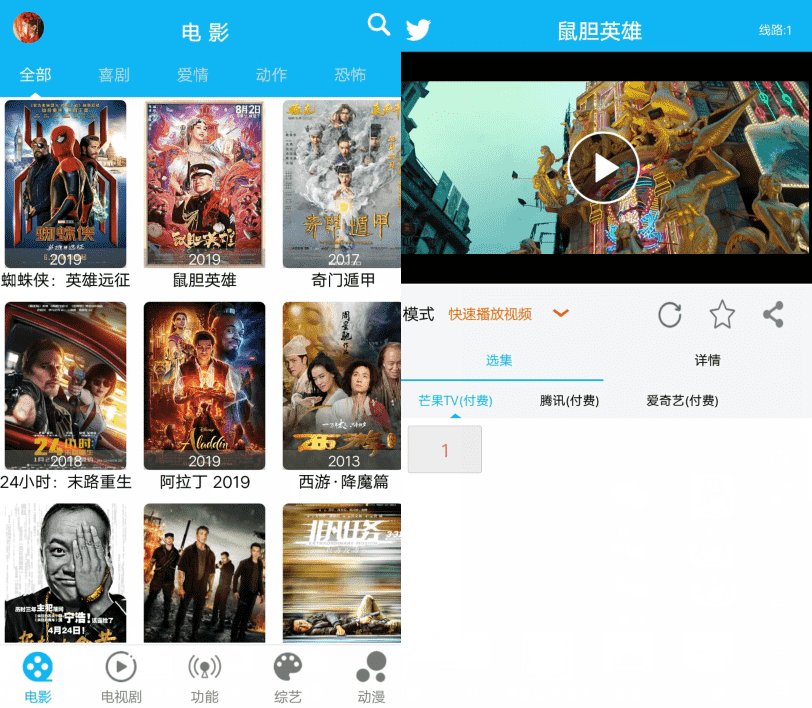Screen dimensions: 812x708
Task: Select the 恐怖 category tab
Action: 350,75
